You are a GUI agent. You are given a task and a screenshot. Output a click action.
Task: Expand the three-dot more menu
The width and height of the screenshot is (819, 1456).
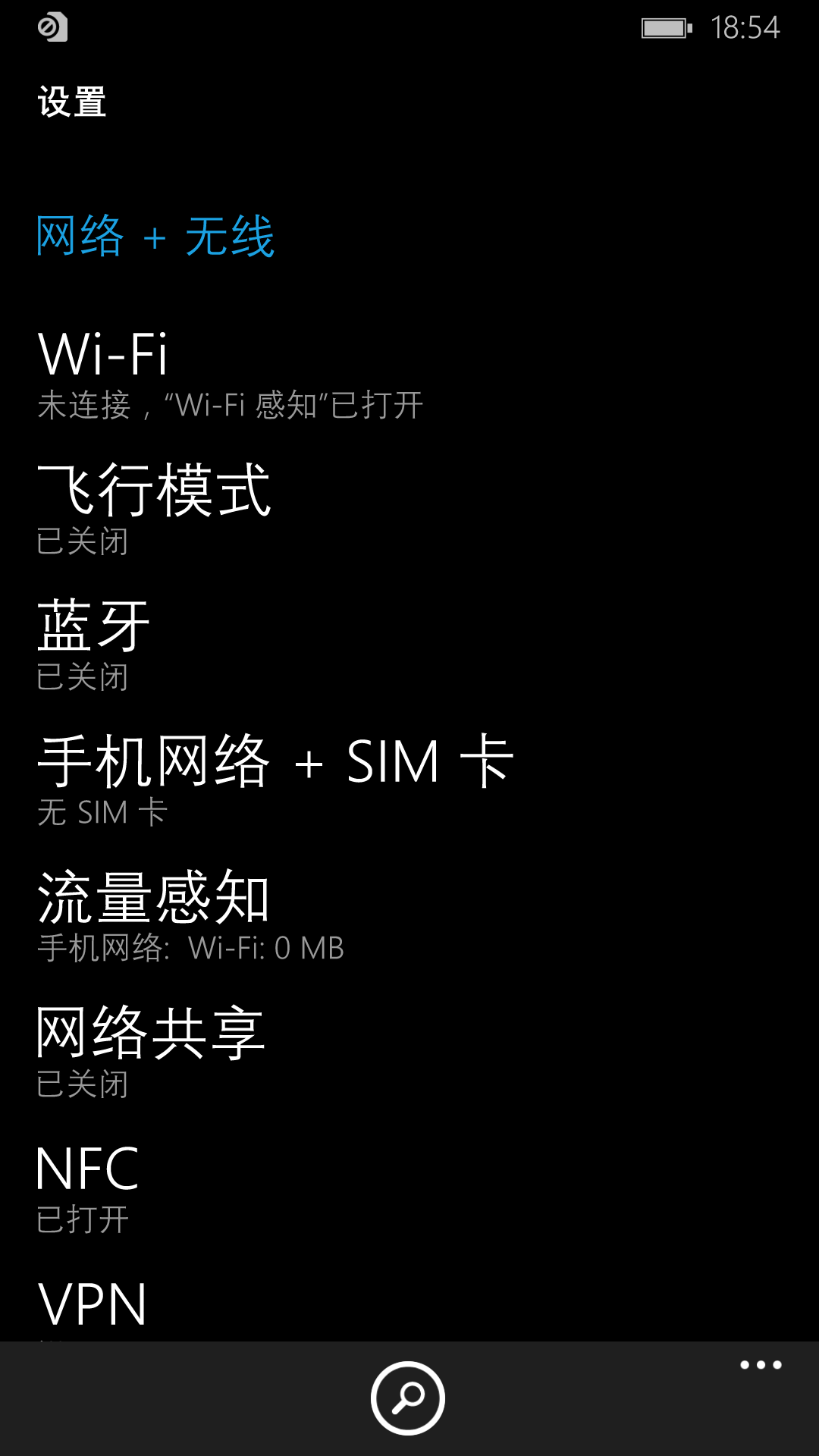point(761,1365)
